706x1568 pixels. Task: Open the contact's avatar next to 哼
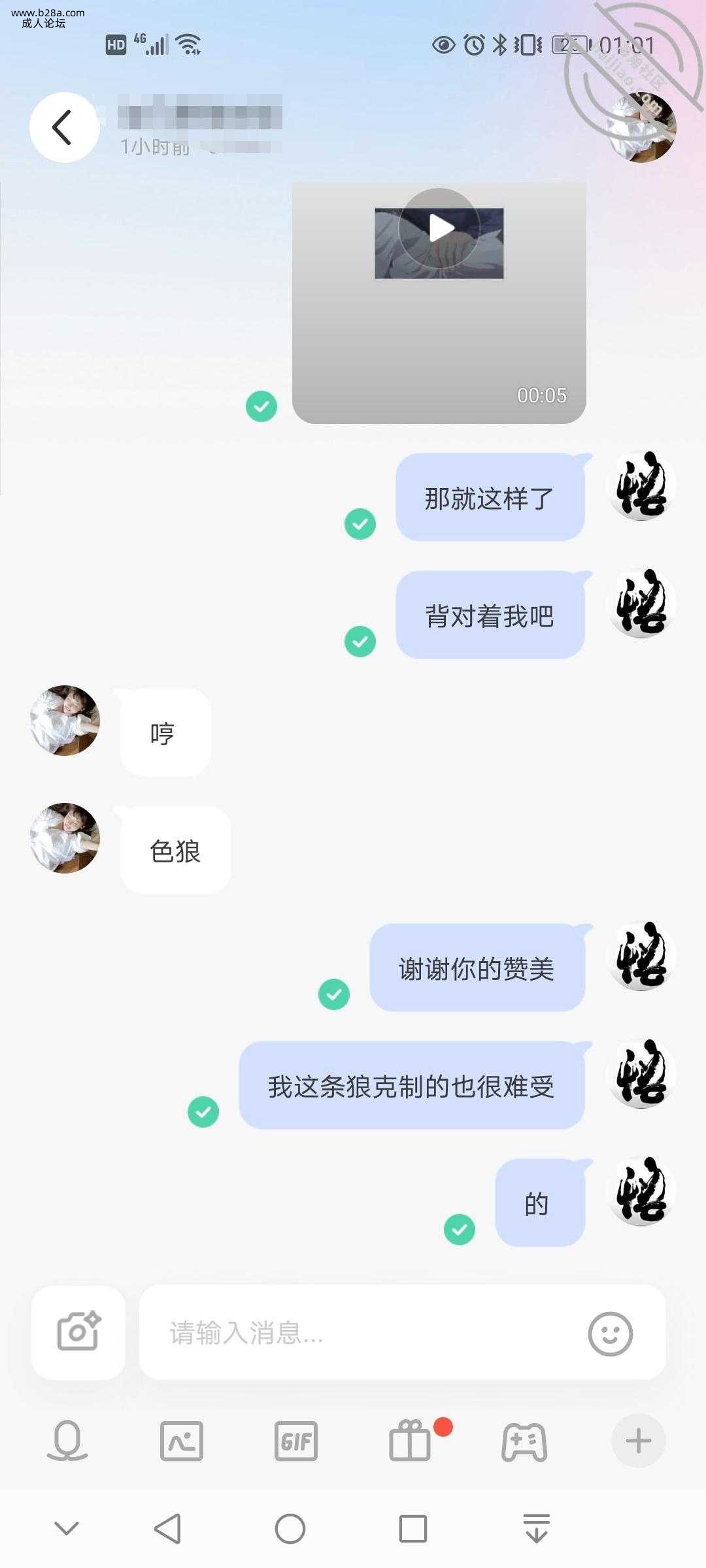(x=65, y=721)
